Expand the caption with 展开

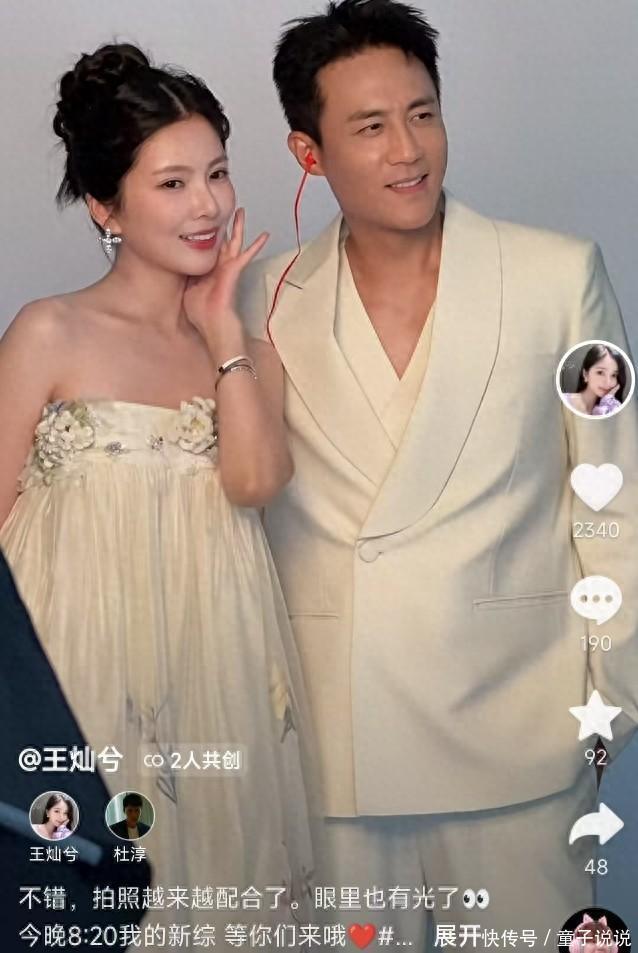457,935
